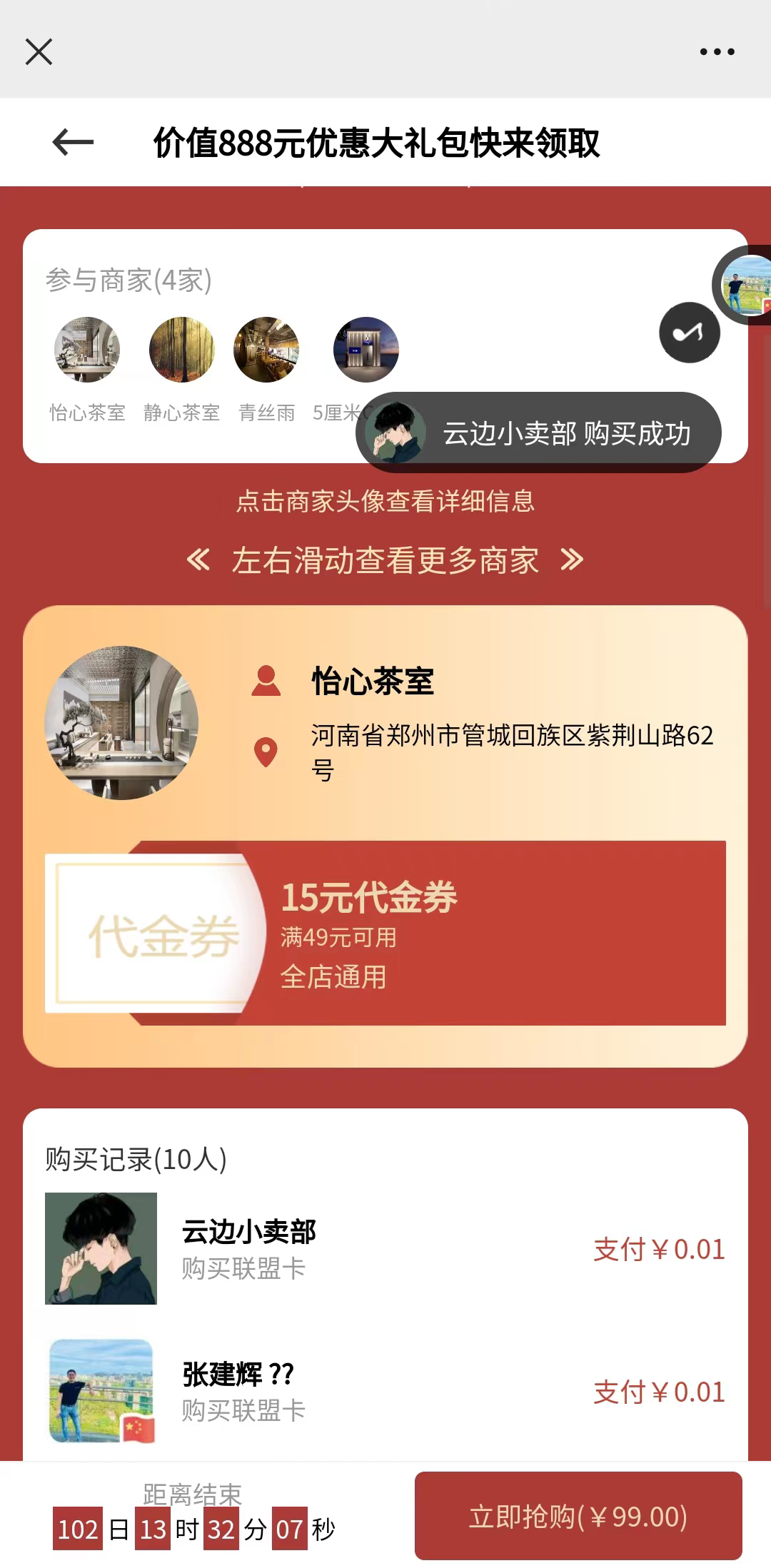Show next merchant with right double arrow
771x1568 pixels.
pos(572,560)
